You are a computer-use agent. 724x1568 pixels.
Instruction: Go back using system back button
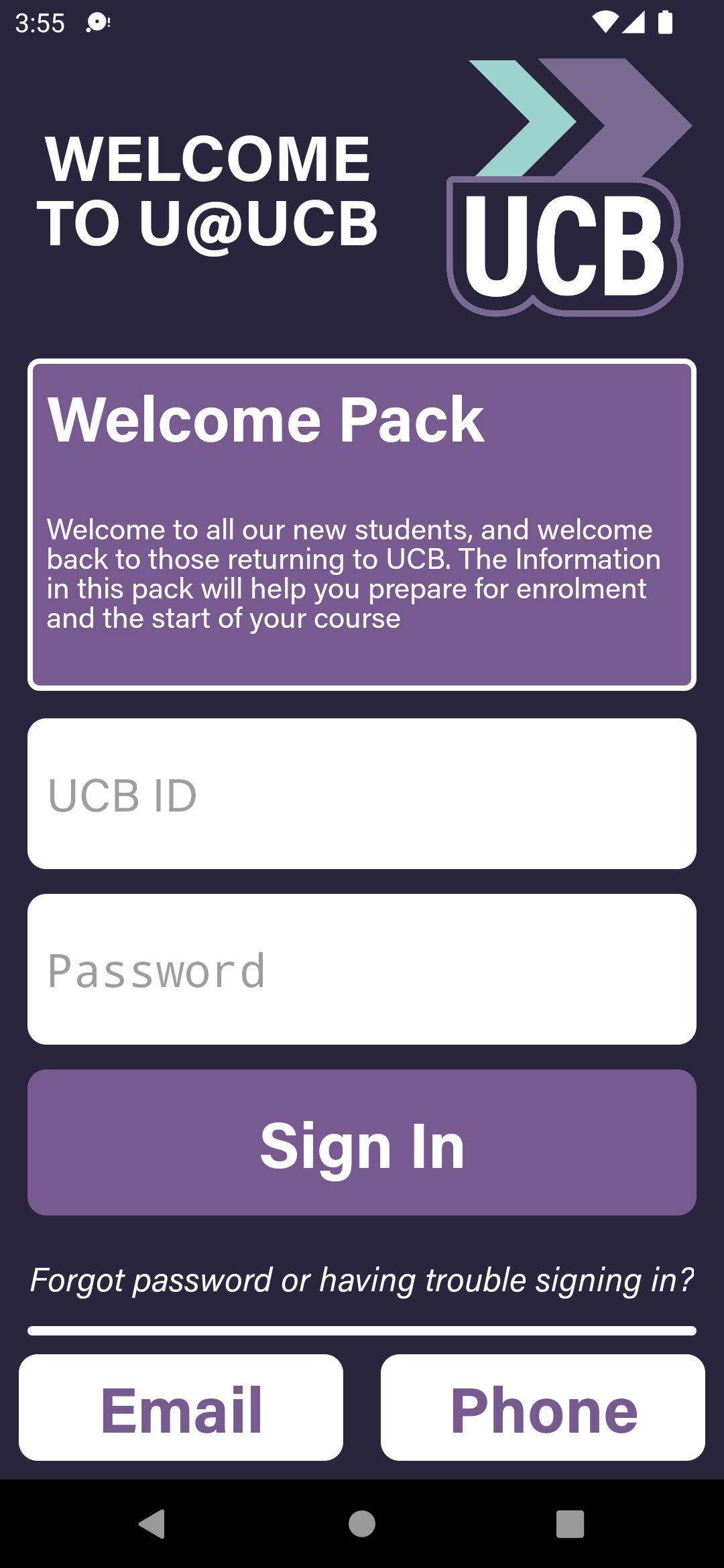click(x=153, y=1524)
